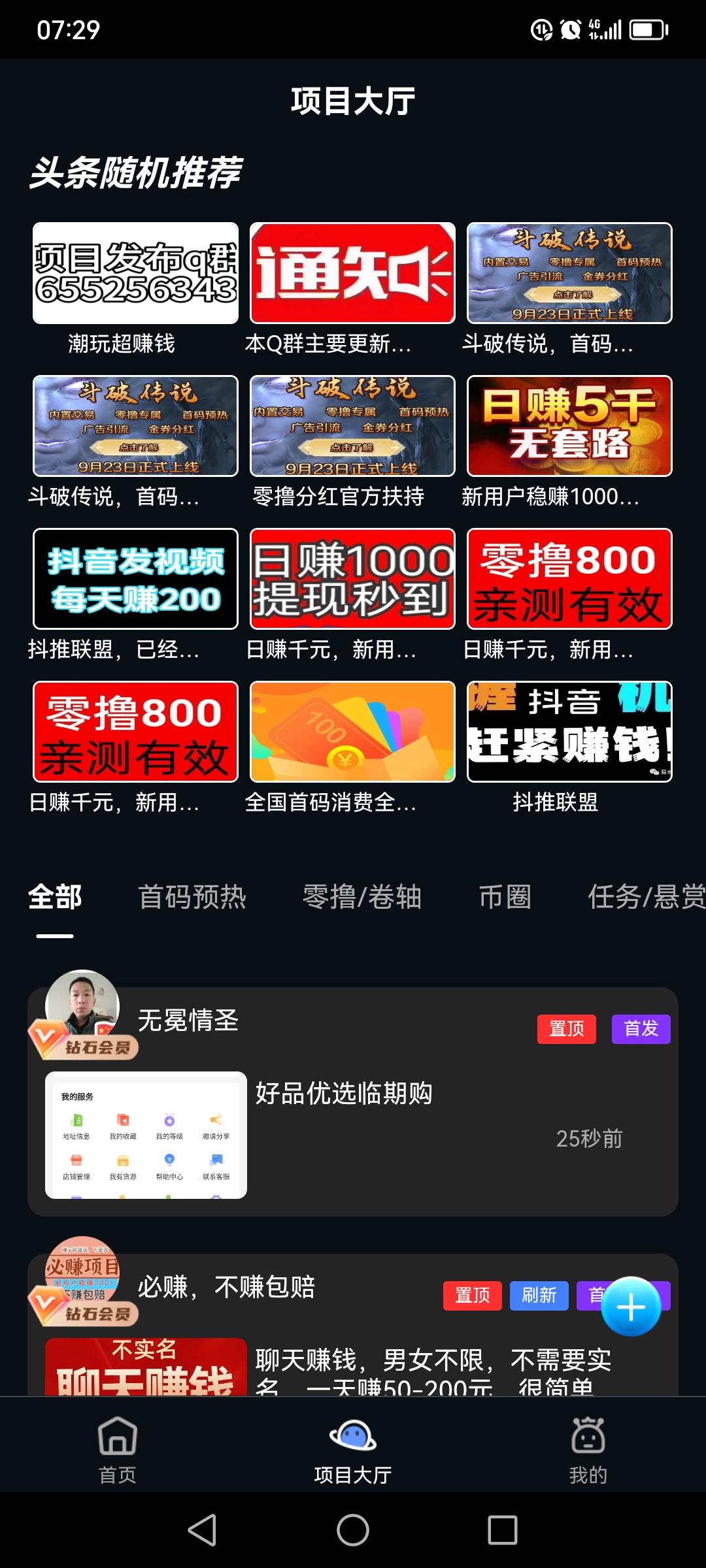Switch to the 任务/悬赏 tab
Screen dimensions: 706x1568
646,897
